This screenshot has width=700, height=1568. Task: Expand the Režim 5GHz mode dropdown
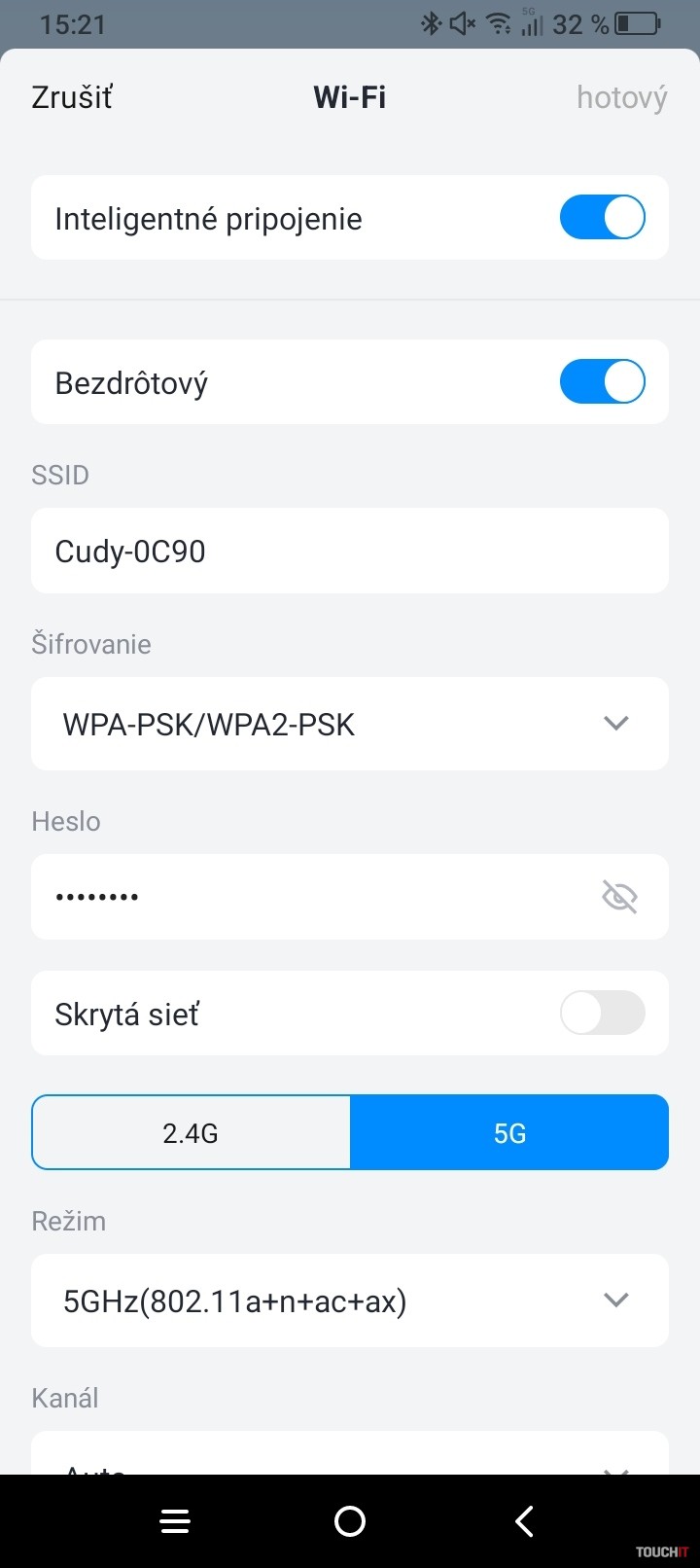pyautogui.click(x=349, y=1301)
